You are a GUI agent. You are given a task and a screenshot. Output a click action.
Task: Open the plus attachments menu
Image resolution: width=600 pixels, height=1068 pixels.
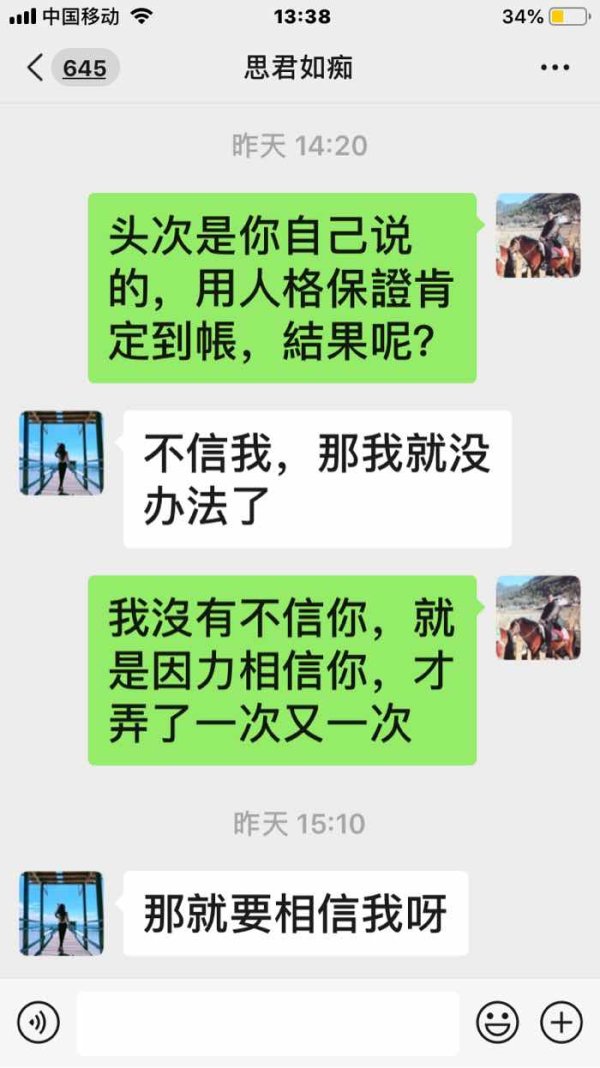coord(561,1022)
